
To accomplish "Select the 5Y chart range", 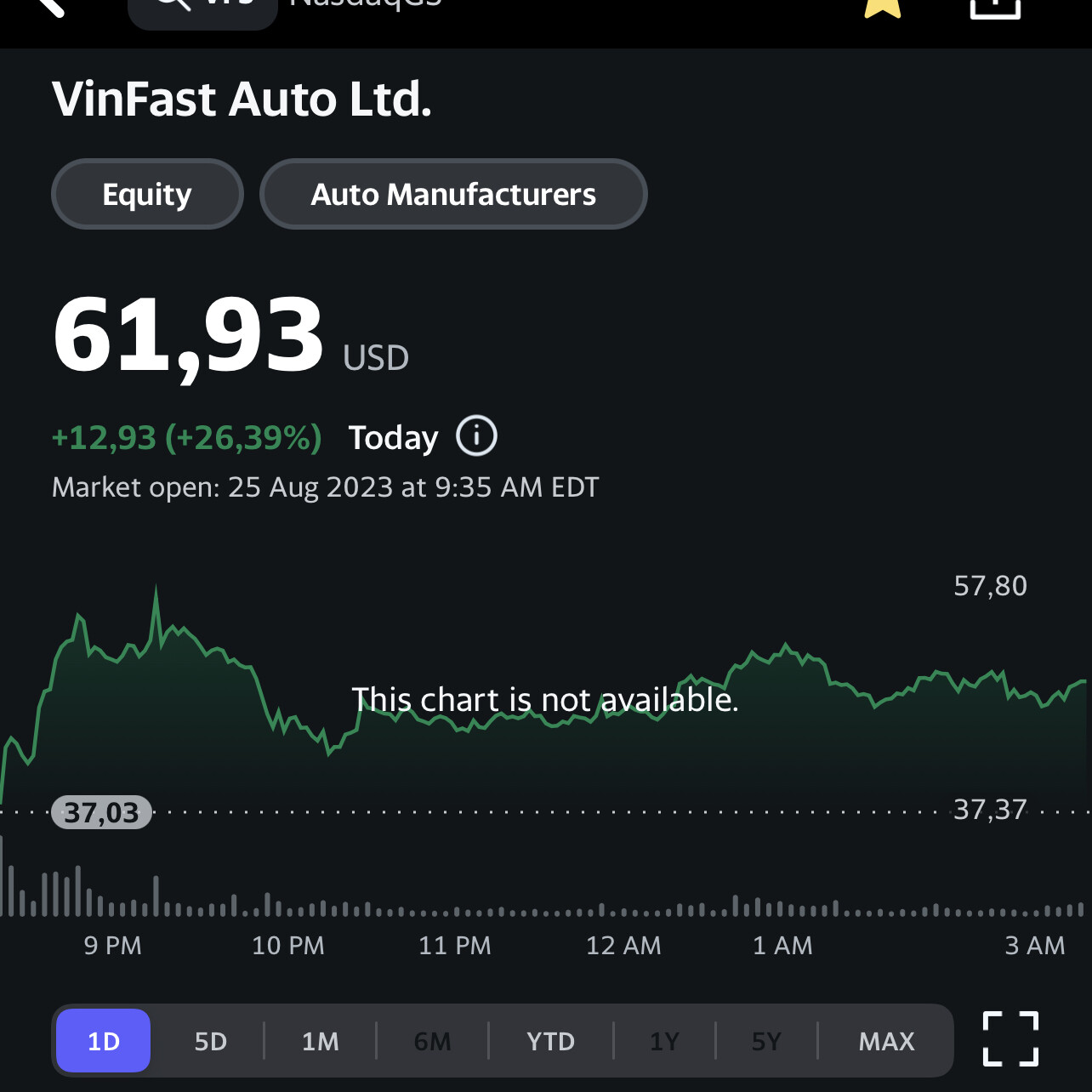I will coord(766,1041).
